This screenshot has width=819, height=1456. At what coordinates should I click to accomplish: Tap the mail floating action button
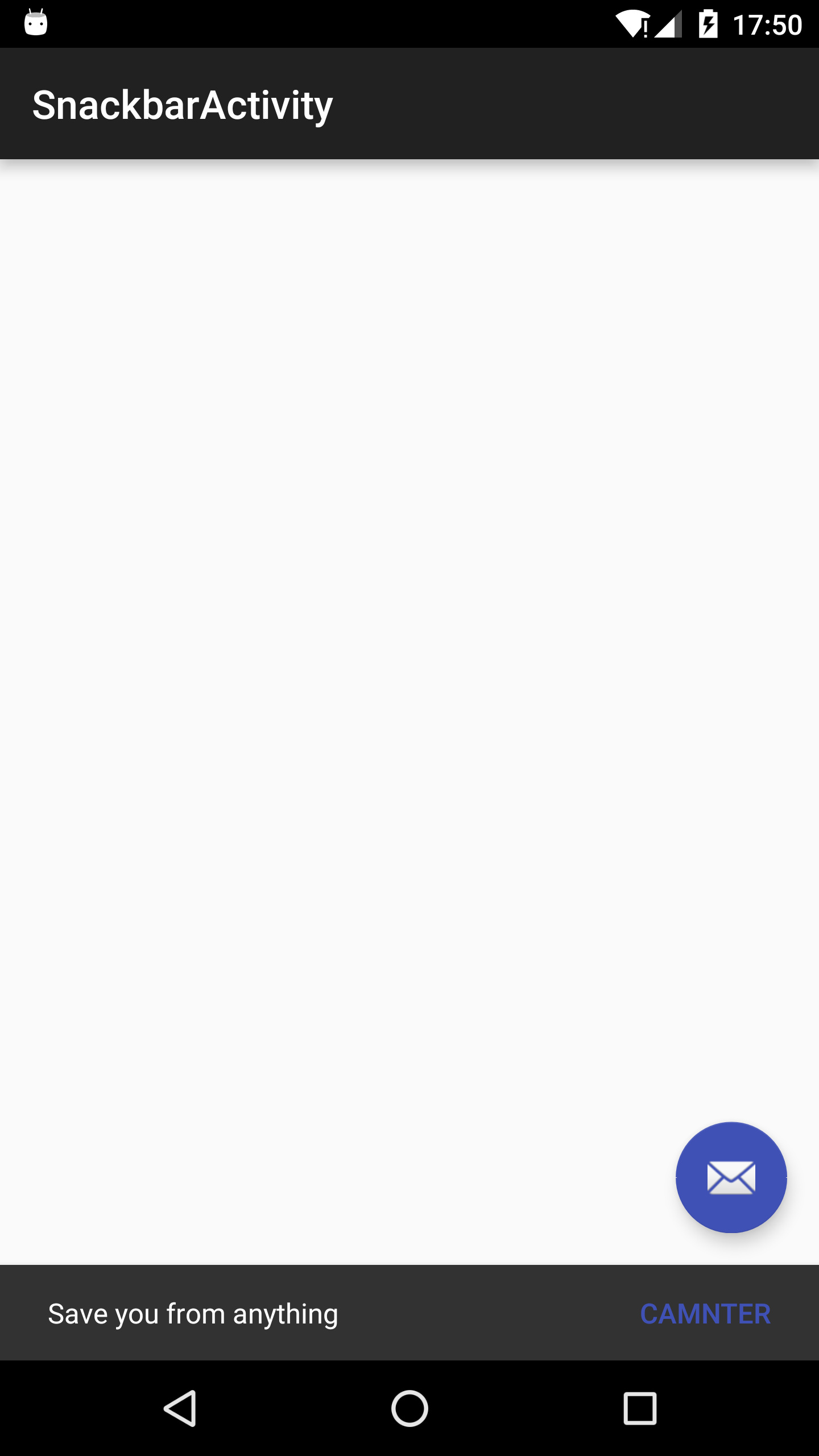click(x=731, y=1177)
